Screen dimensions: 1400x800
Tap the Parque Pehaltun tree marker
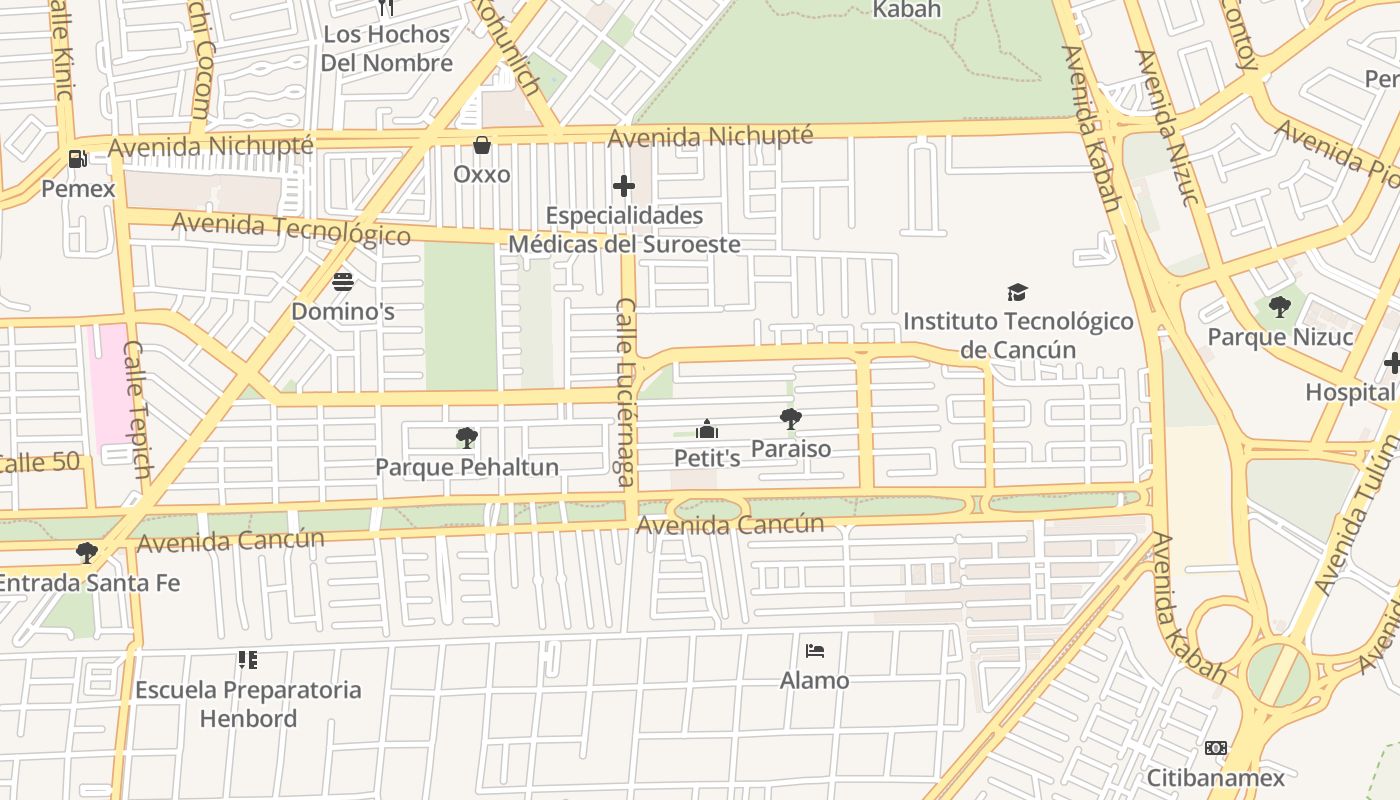pos(466,437)
